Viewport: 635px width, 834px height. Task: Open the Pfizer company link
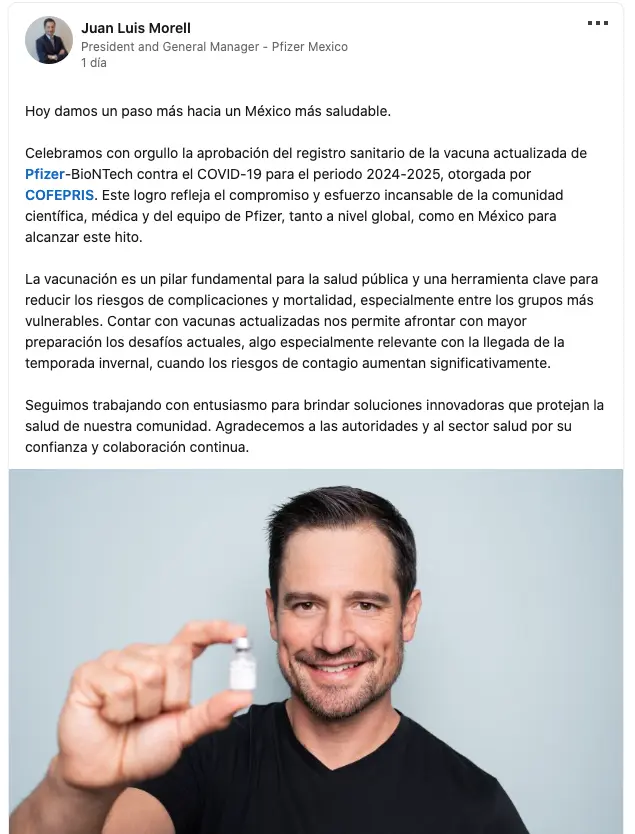click(x=45, y=173)
